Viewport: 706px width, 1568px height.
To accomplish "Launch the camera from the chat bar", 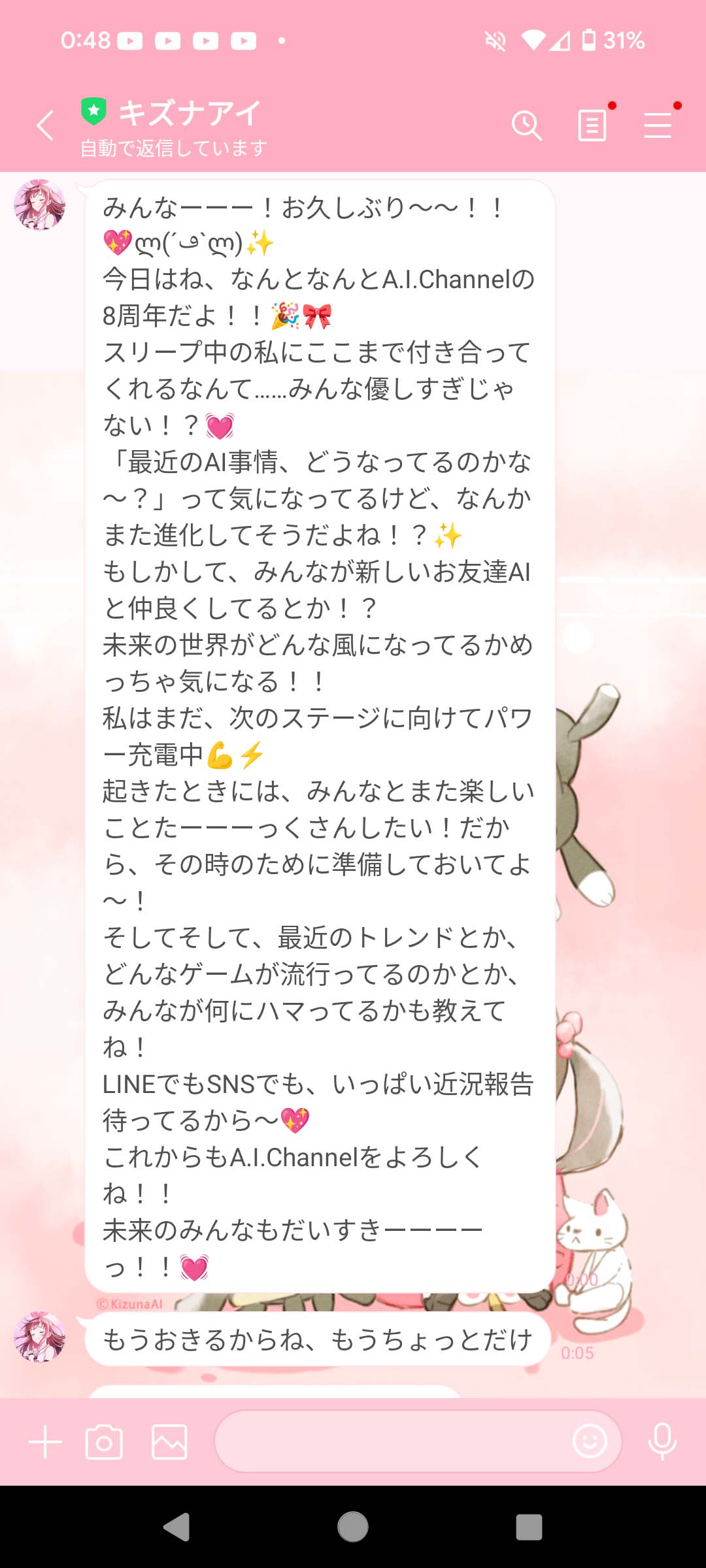I will (x=104, y=1442).
